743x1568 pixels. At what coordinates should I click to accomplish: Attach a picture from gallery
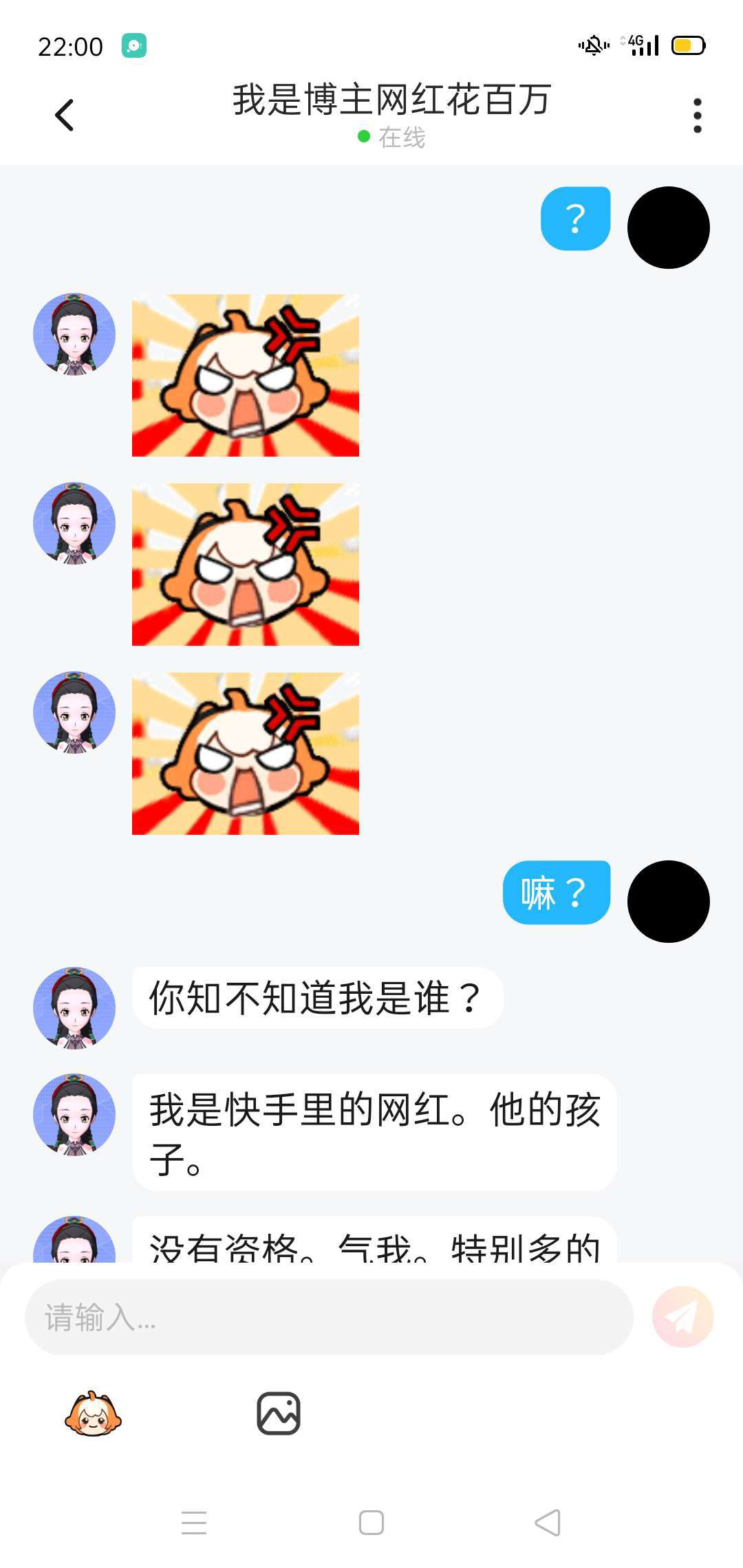pos(279,1414)
